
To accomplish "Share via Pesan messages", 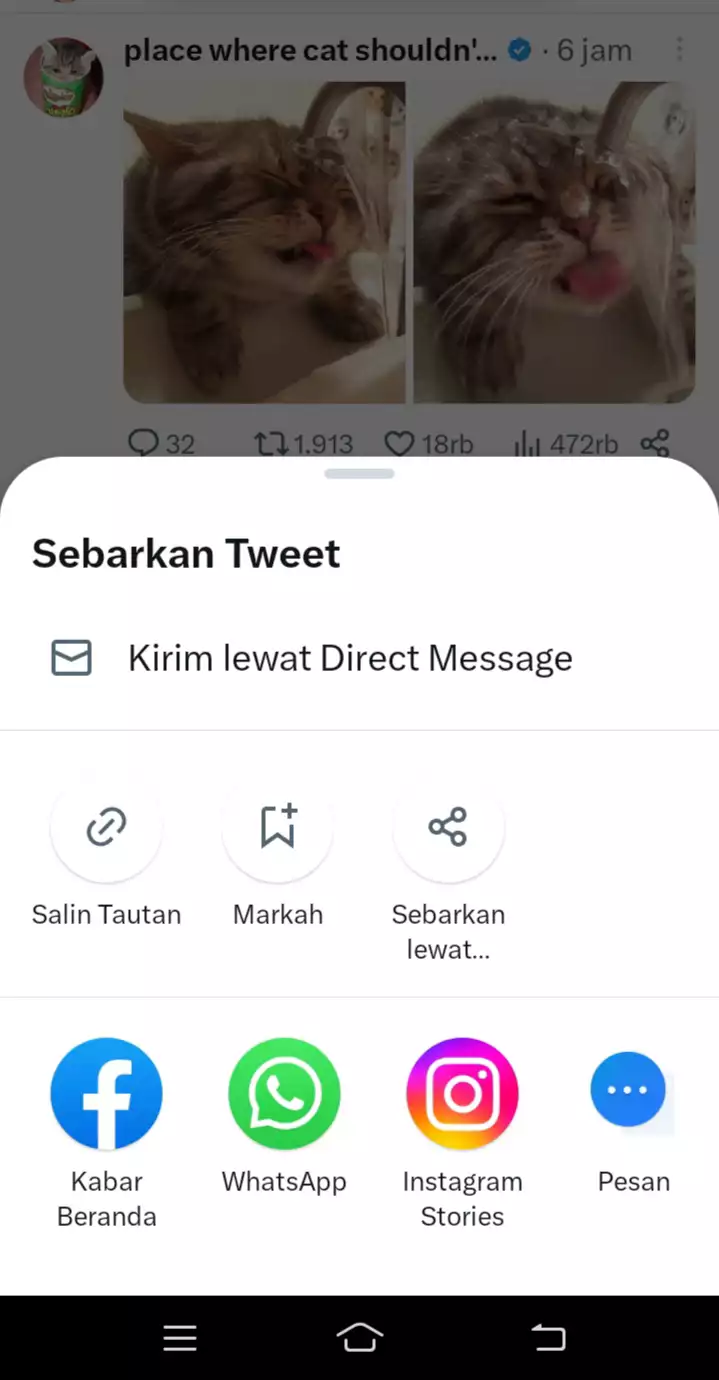I will point(628,1090).
